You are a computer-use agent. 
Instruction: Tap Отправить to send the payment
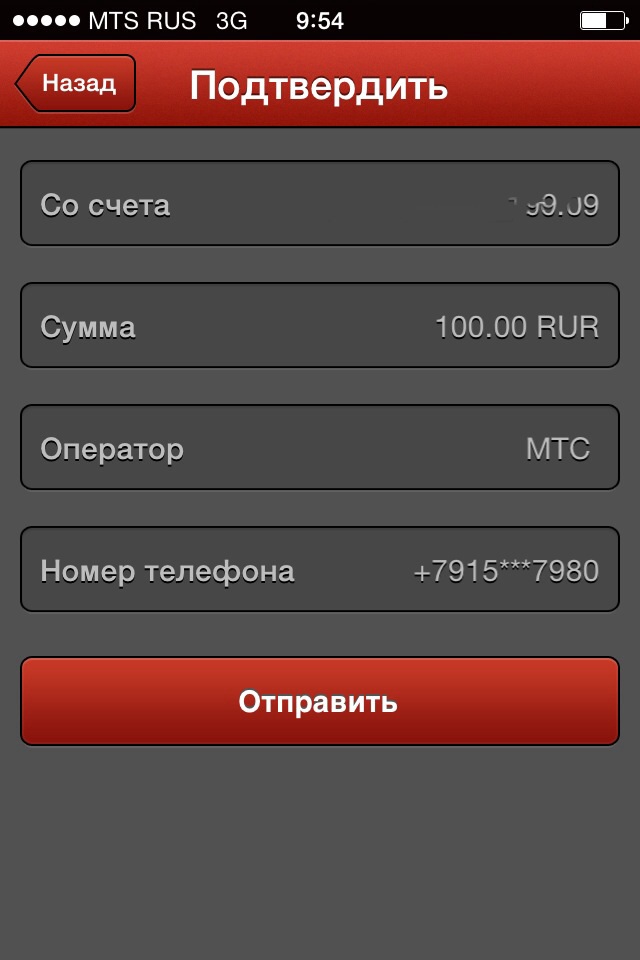pyautogui.click(x=319, y=702)
